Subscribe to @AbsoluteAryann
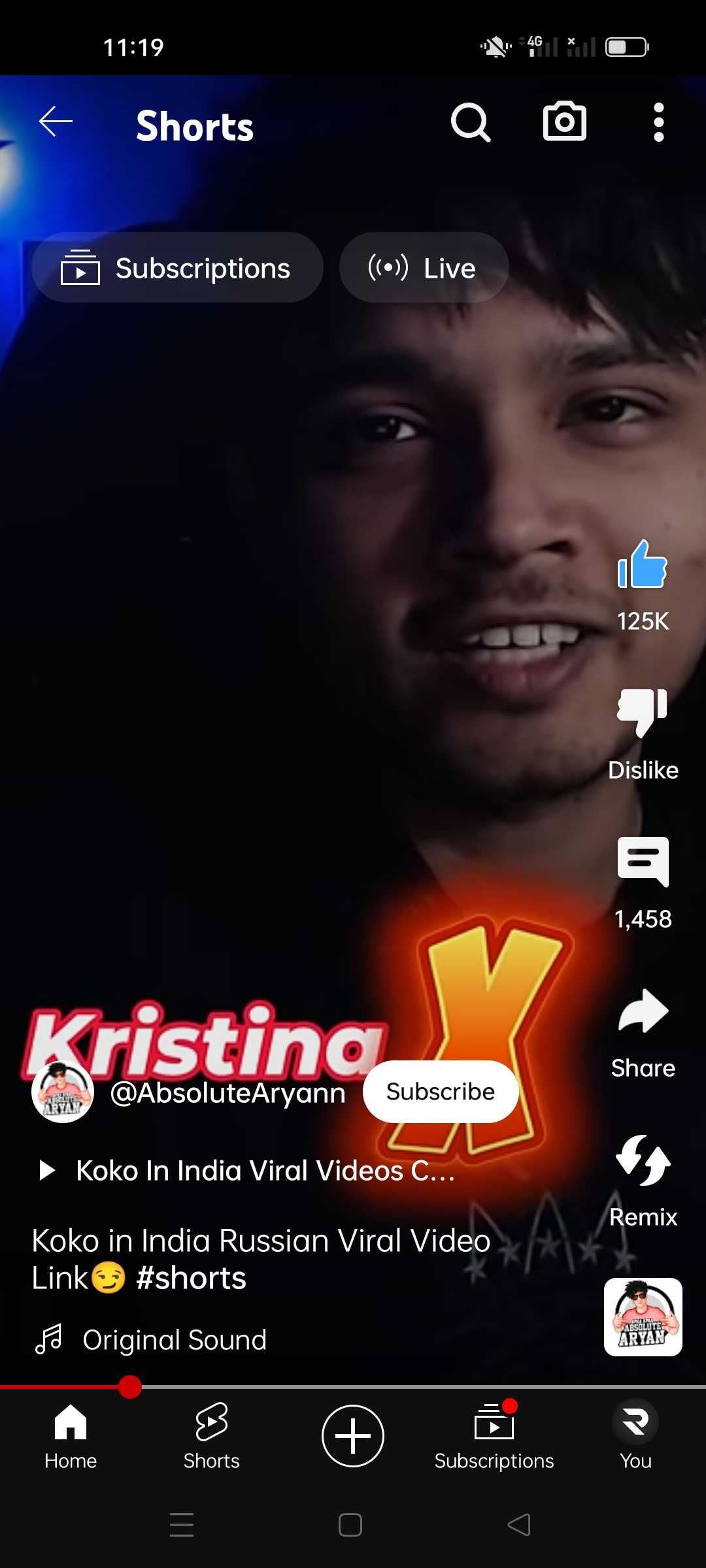 [x=441, y=1092]
